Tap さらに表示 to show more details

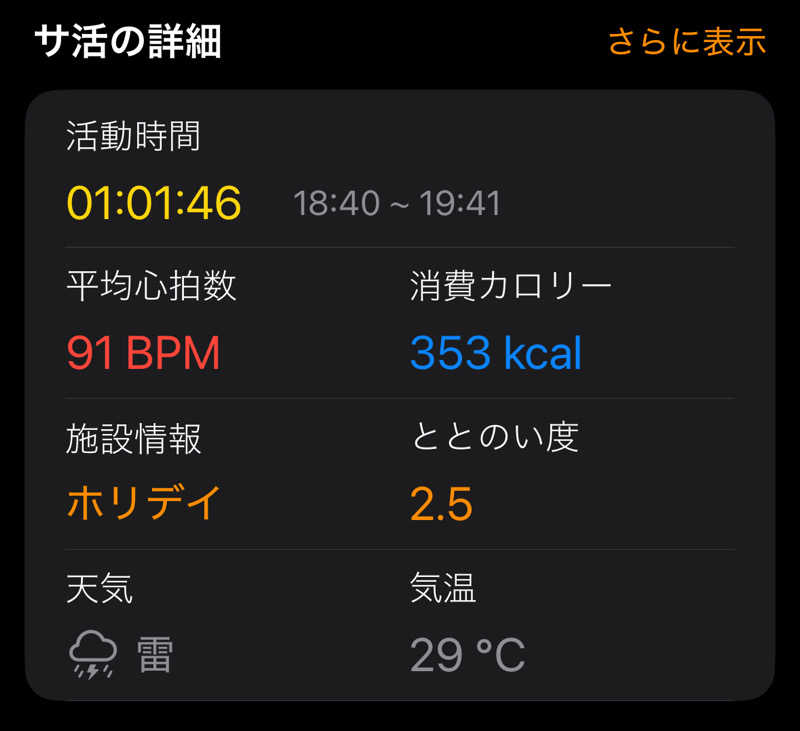click(x=686, y=42)
